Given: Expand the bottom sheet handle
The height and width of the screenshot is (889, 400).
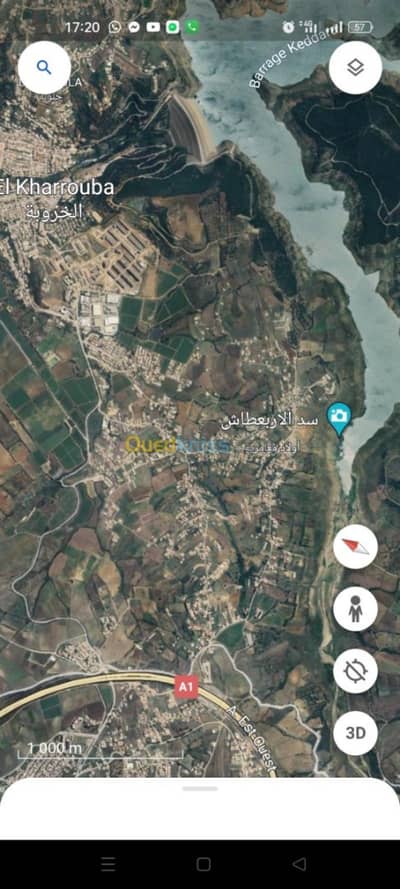Looking at the screenshot, I should (200, 789).
